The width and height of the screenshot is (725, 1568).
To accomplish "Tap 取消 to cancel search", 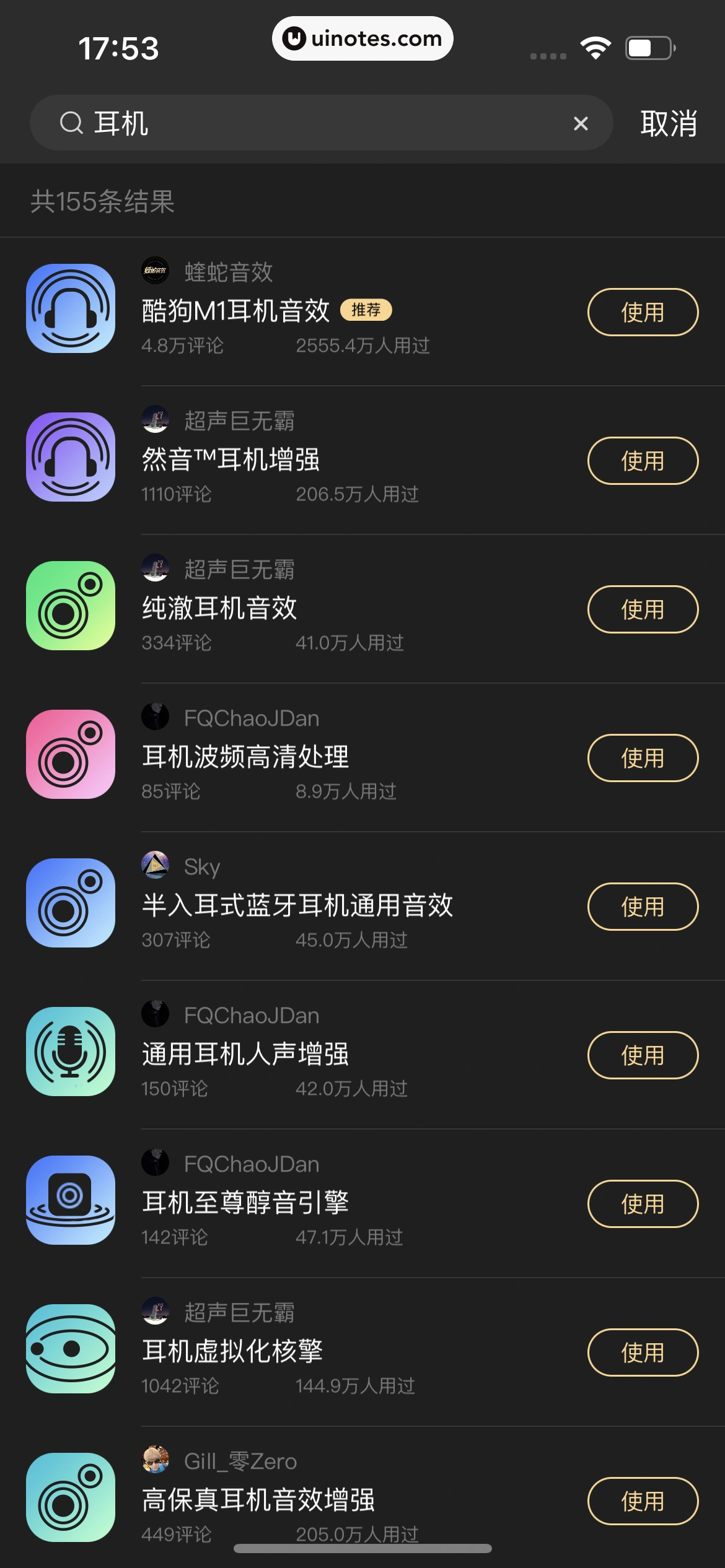I will (x=669, y=124).
